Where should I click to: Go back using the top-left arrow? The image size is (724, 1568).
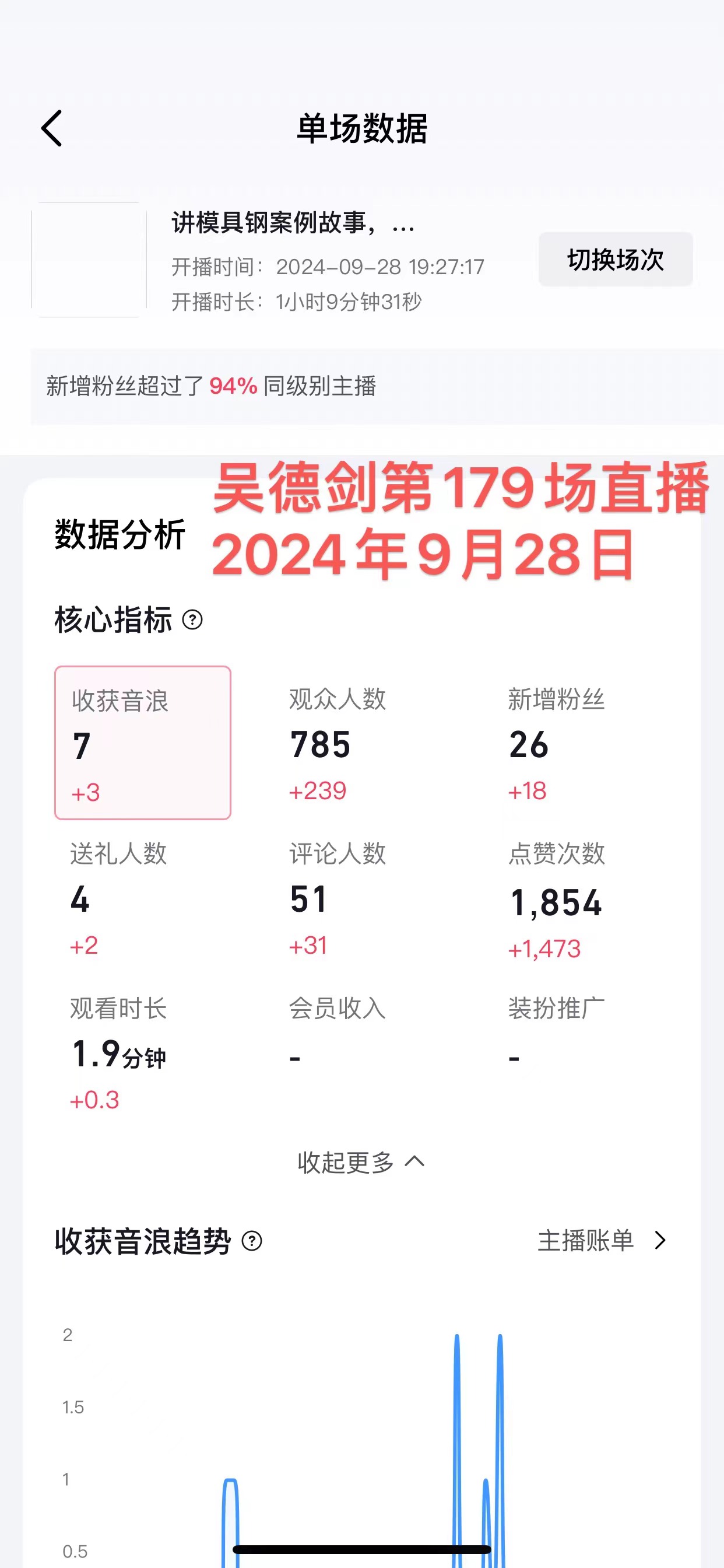[x=52, y=128]
